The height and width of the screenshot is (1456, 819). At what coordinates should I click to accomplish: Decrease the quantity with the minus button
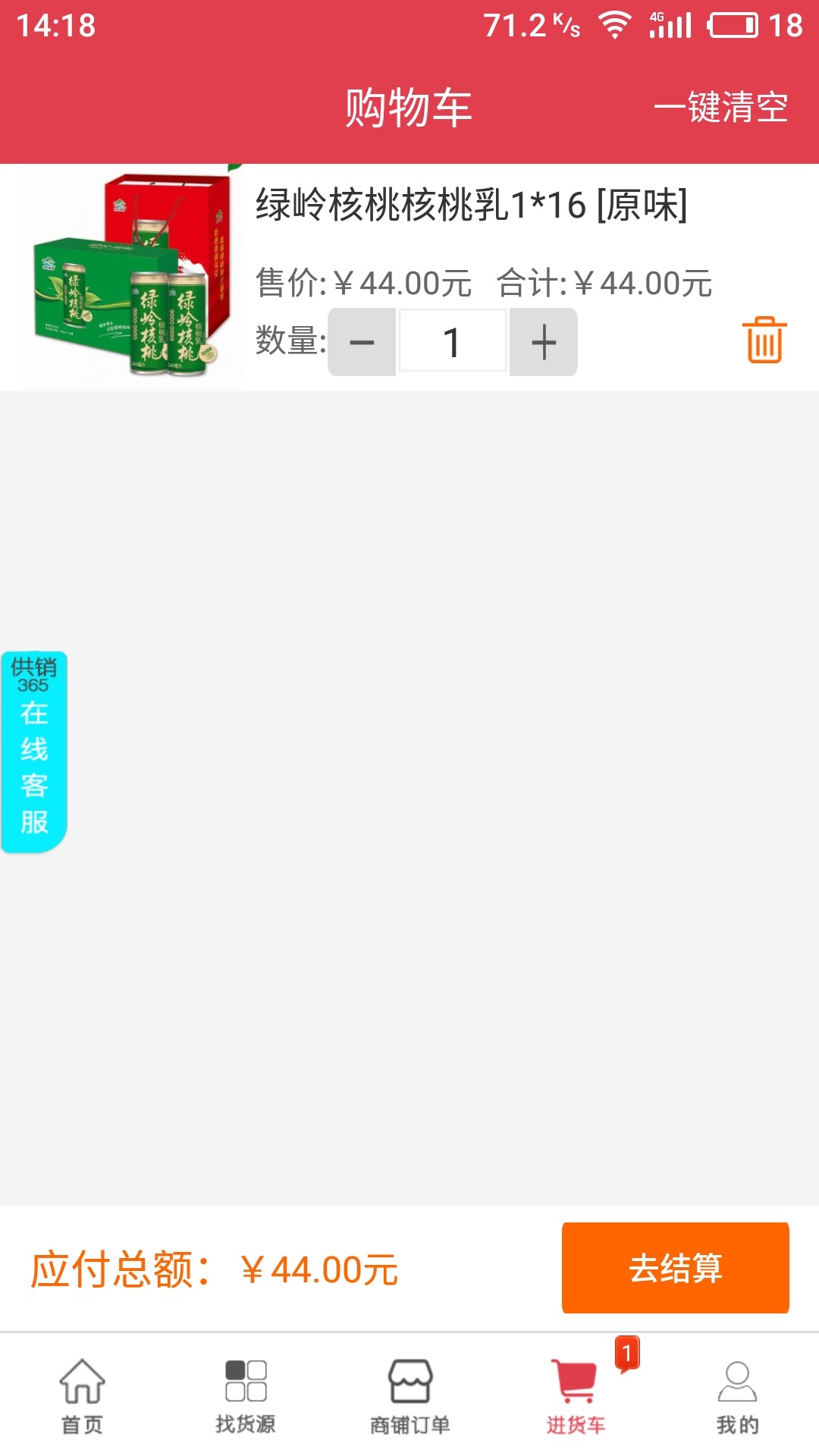(x=362, y=342)
